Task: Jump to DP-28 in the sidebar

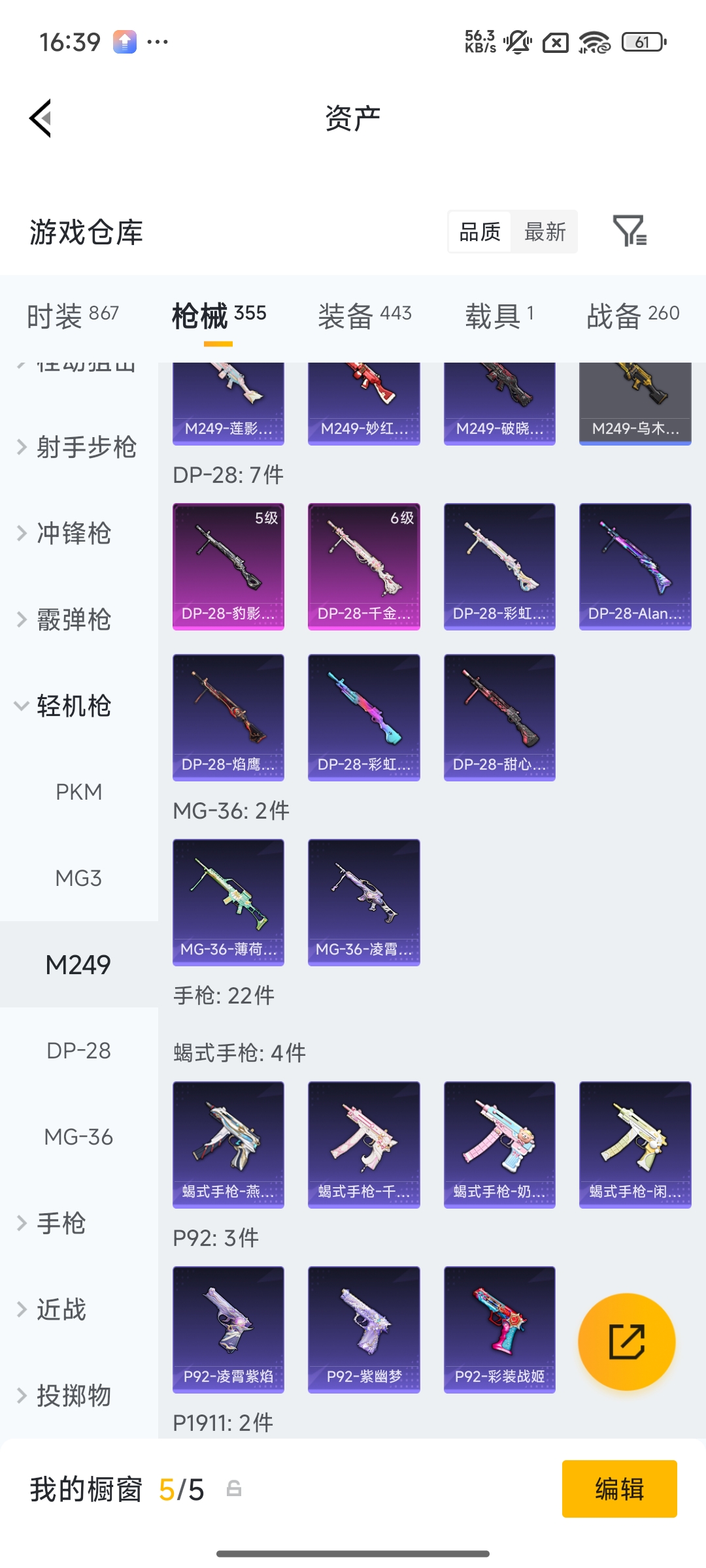Action: [x=78, y=1051]
